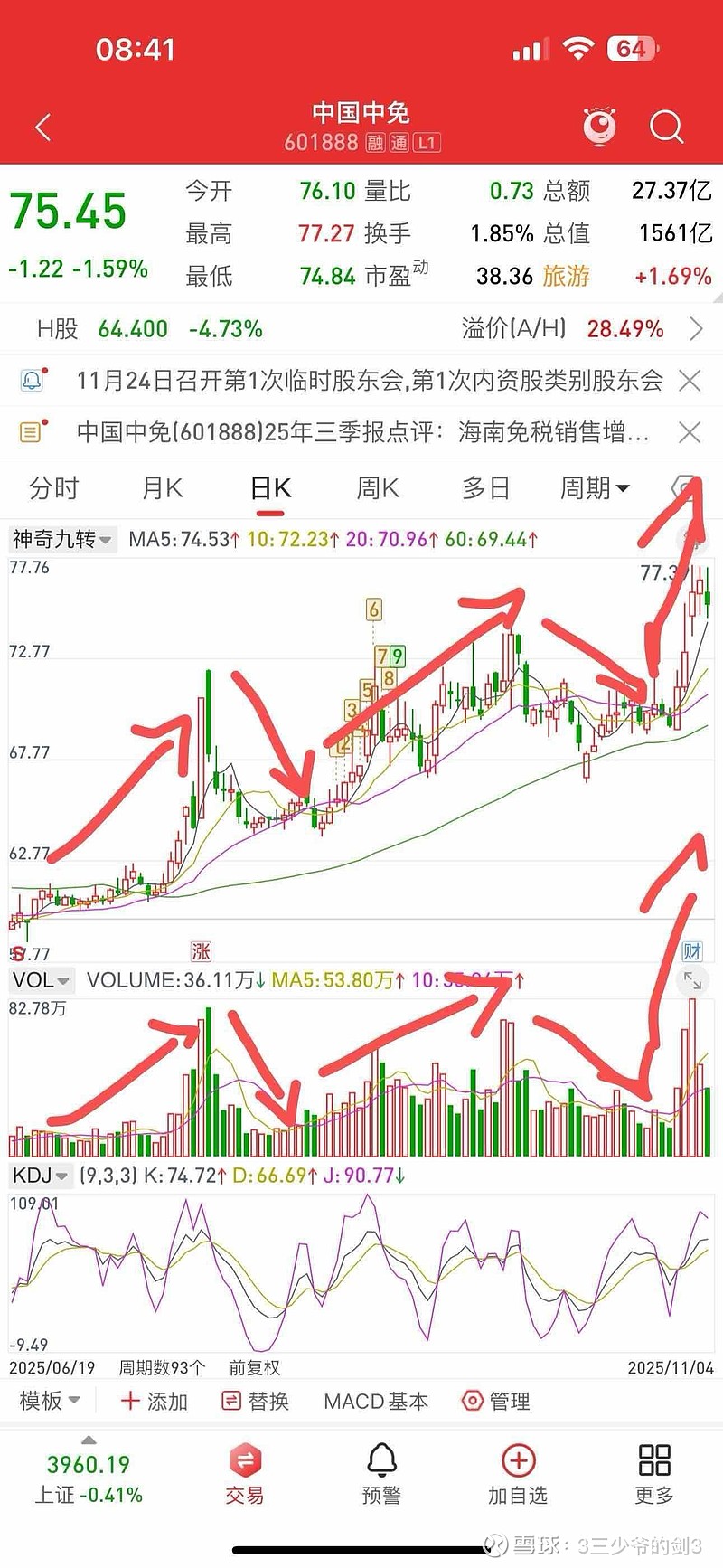
Task: Change the 神奇九转 indicator dropdown
Action: point(61,540)
